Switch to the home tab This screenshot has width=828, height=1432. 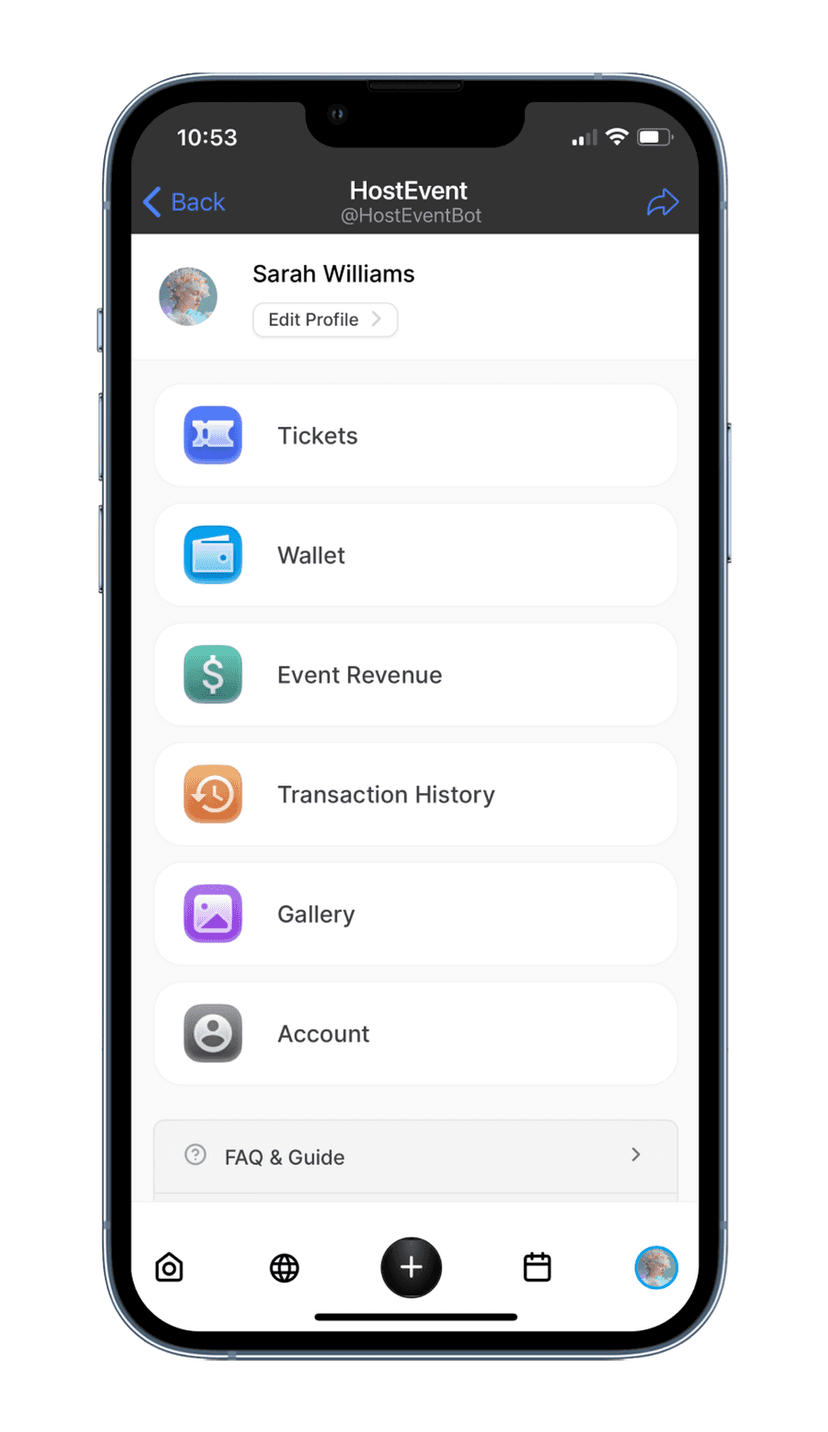[169, 1268]
